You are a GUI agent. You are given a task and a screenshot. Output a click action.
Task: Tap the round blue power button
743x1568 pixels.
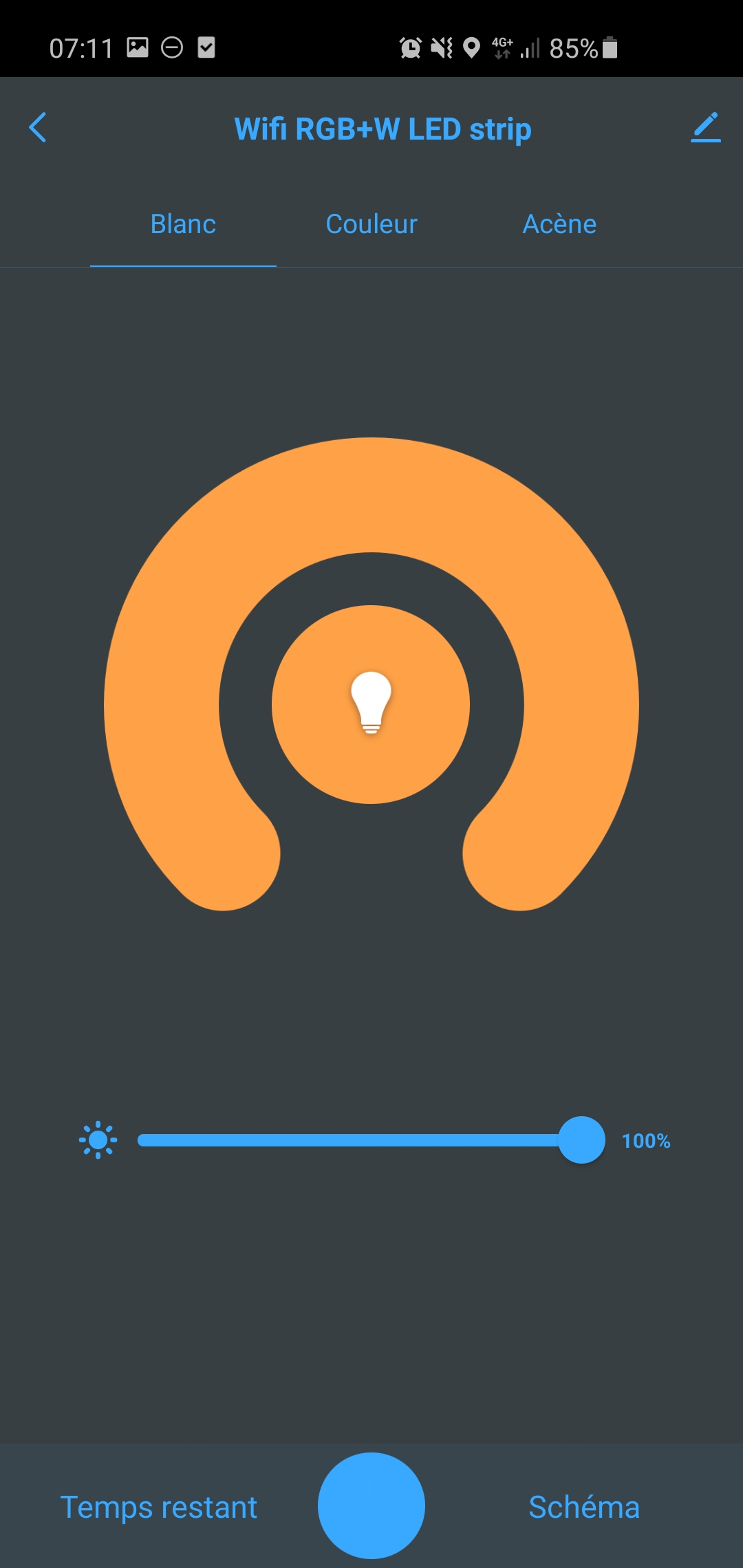(x=371, y=1505)
